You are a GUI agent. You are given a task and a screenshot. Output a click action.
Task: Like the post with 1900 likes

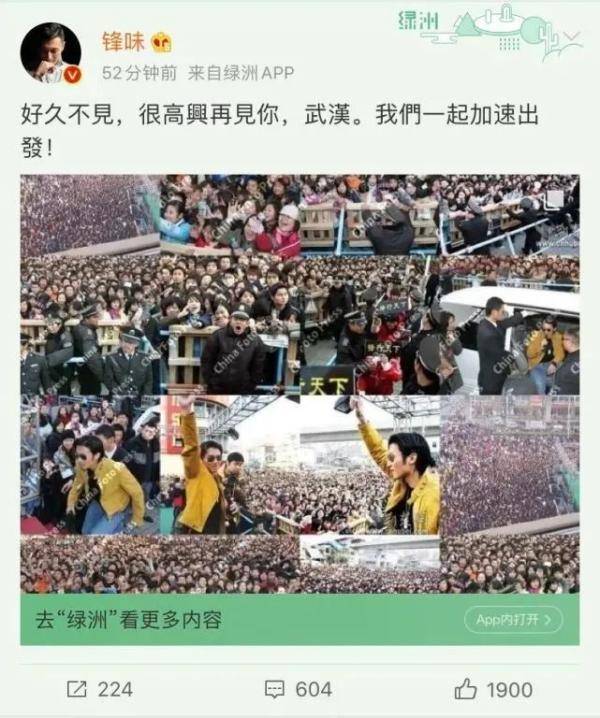[493, 689]
